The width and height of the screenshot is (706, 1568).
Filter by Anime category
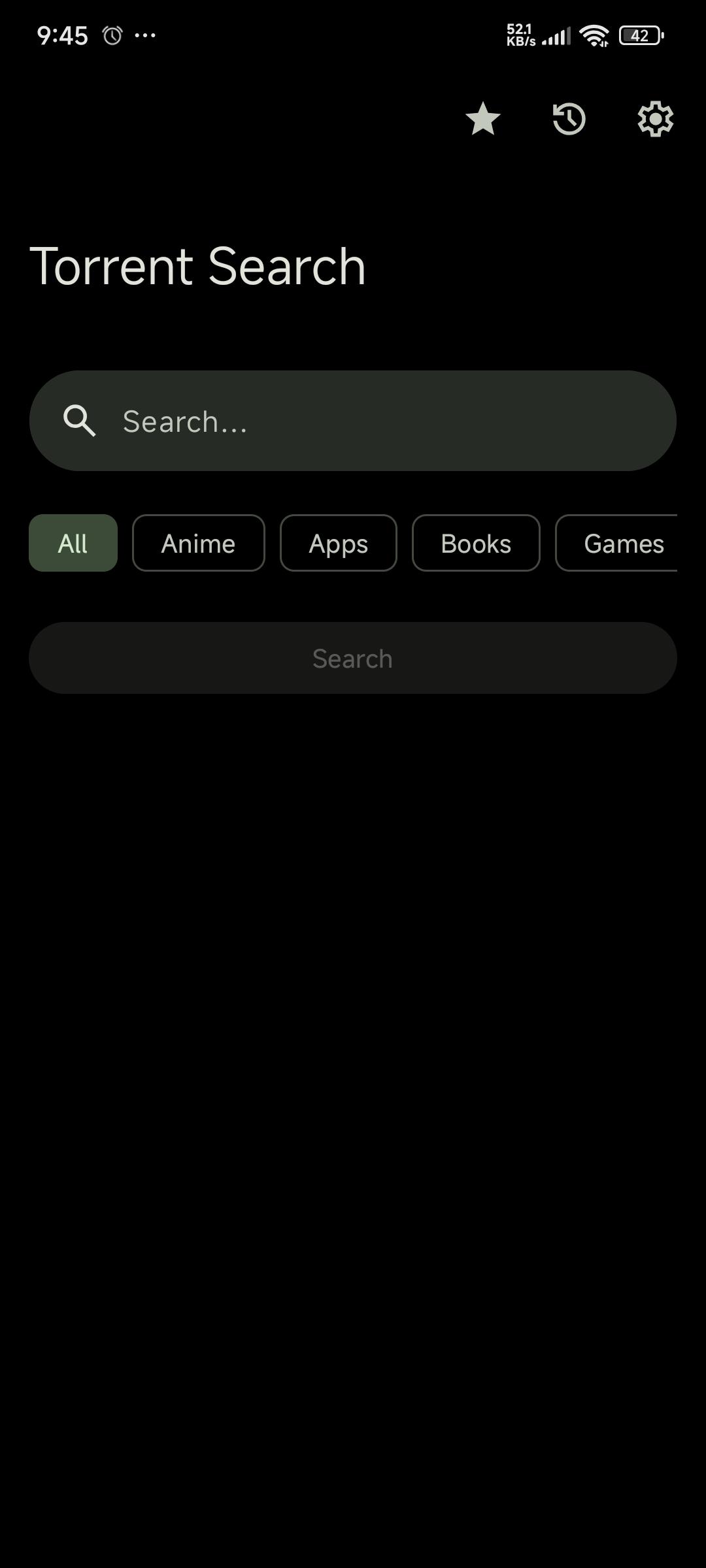coord(198,543)
